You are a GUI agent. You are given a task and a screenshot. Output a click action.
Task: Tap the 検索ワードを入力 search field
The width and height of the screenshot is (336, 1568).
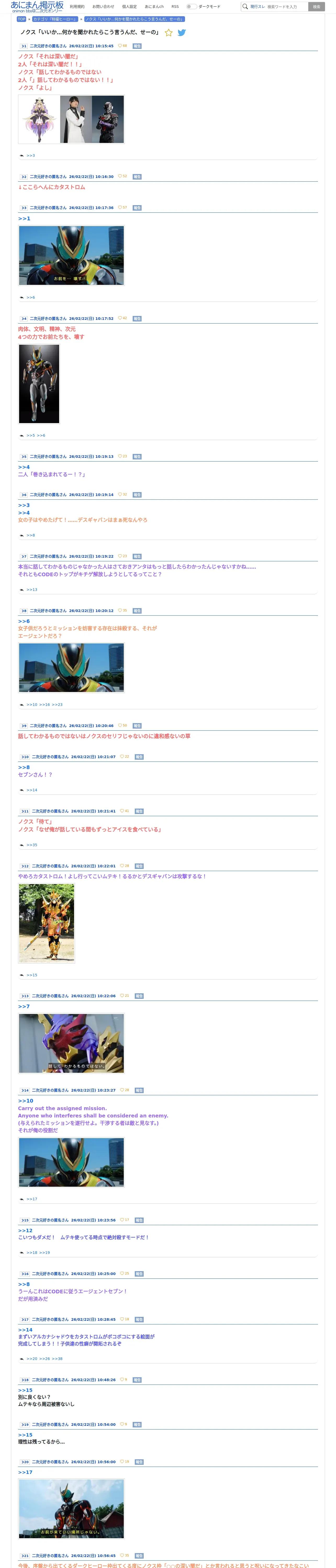point(286,7)
